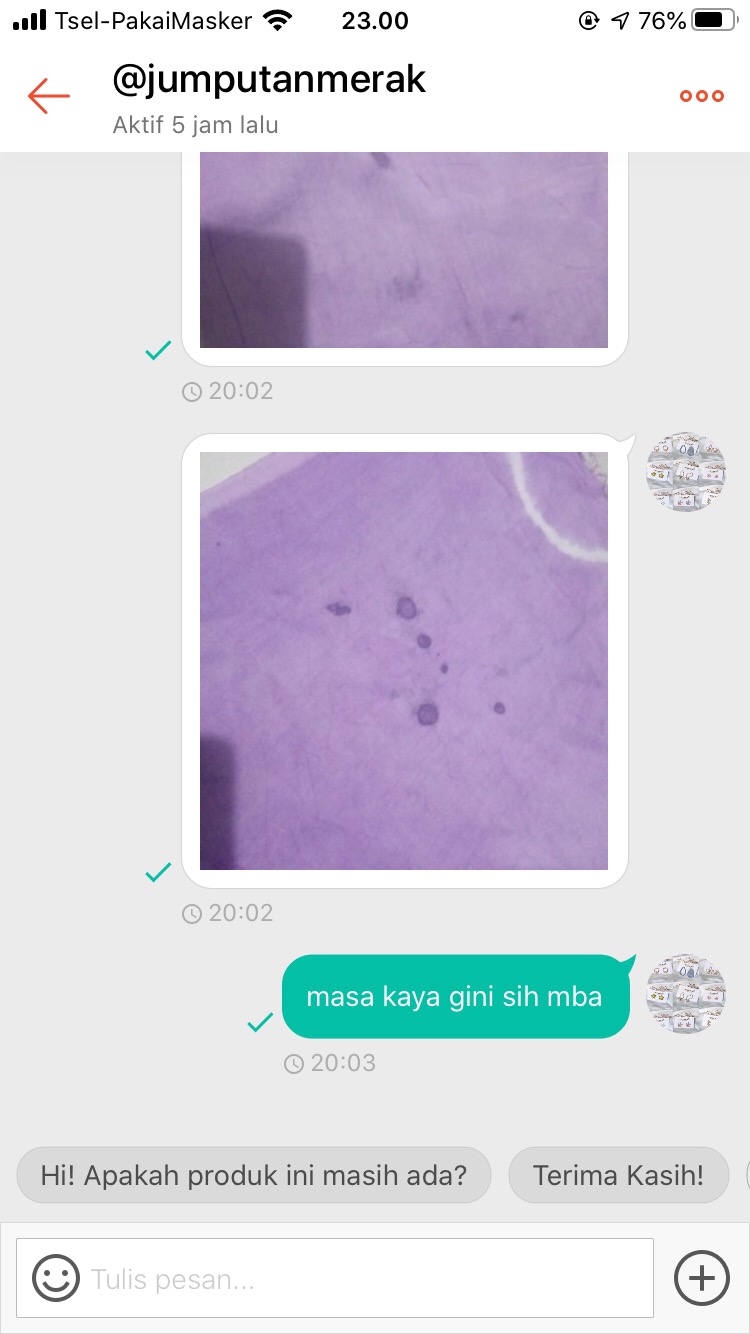Viewport: 750px width, 1334px height.
Task: Tap the plus icon to attach content
Action: [700, 1277]
